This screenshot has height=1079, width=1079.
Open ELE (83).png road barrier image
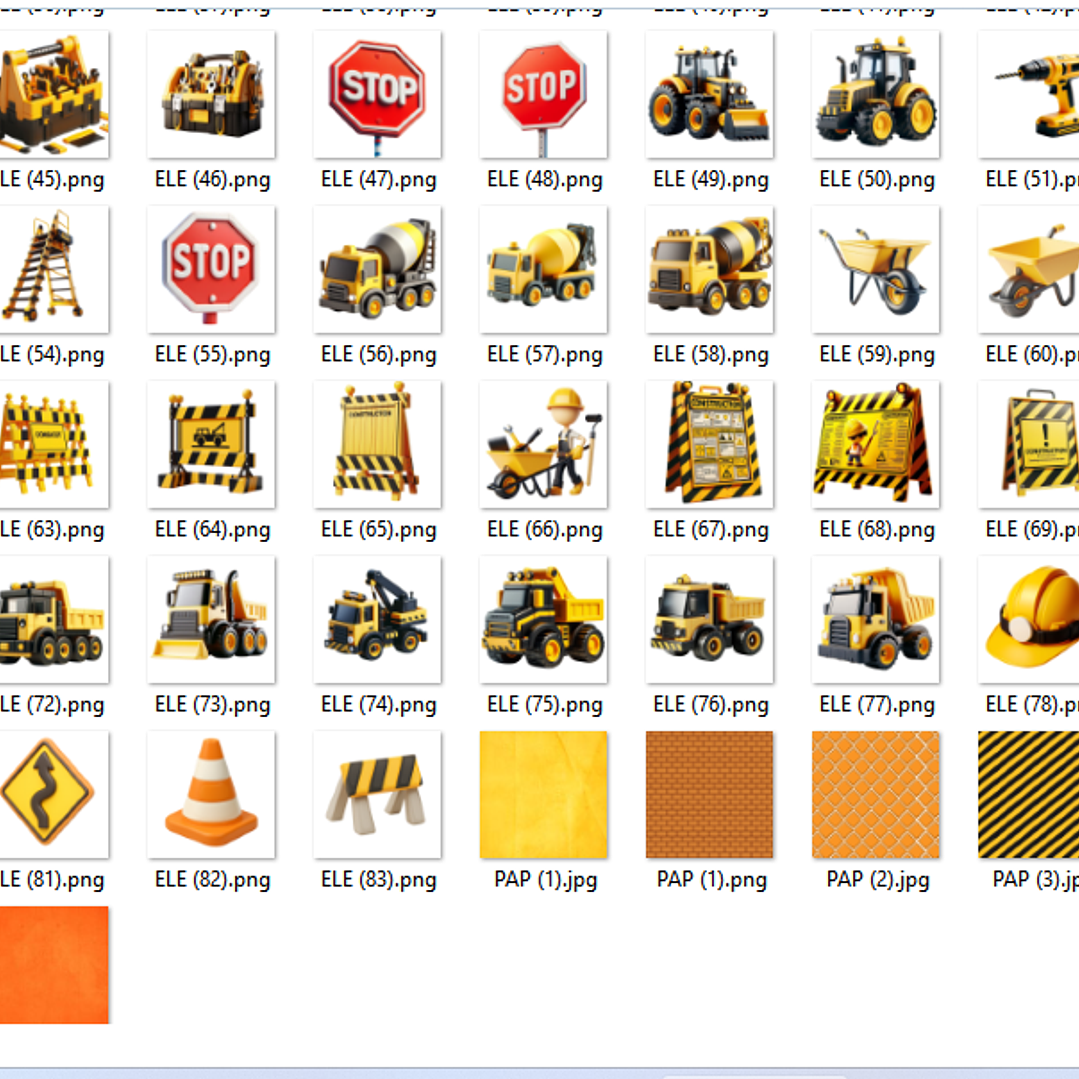[377, 794]
